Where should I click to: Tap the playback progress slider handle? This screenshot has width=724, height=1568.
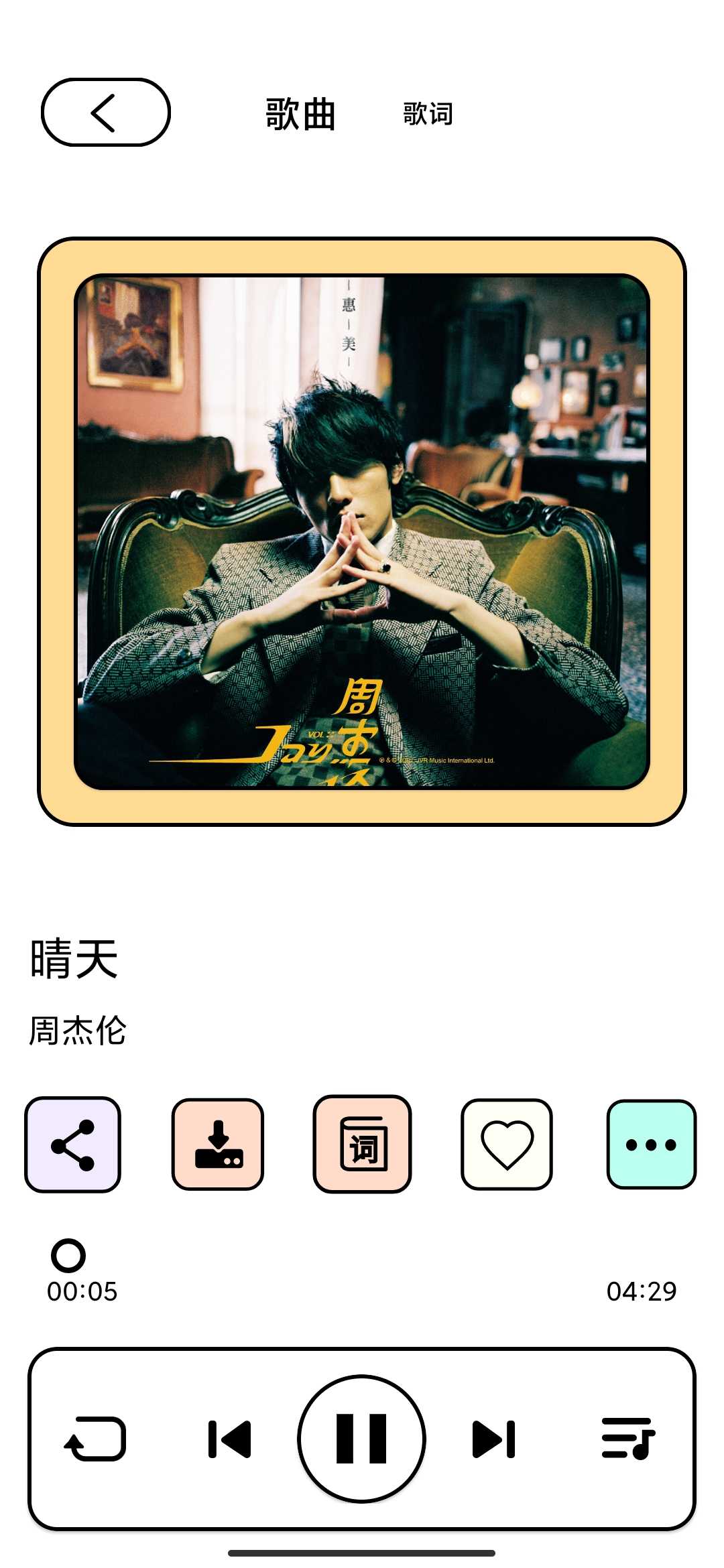coord(68,1256)
